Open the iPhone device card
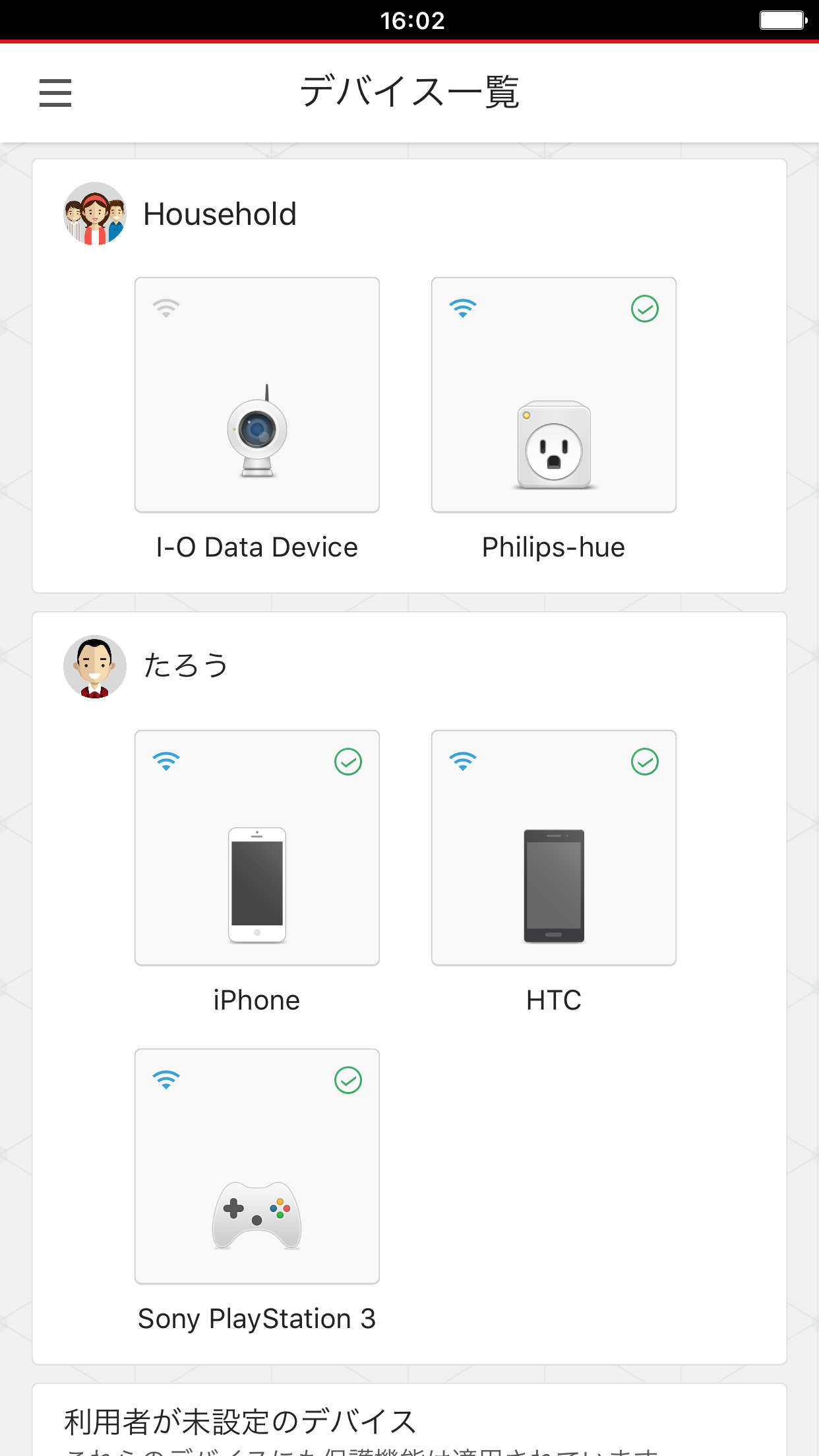Viewport: 819px width, 1456px height. click(257, 848)
